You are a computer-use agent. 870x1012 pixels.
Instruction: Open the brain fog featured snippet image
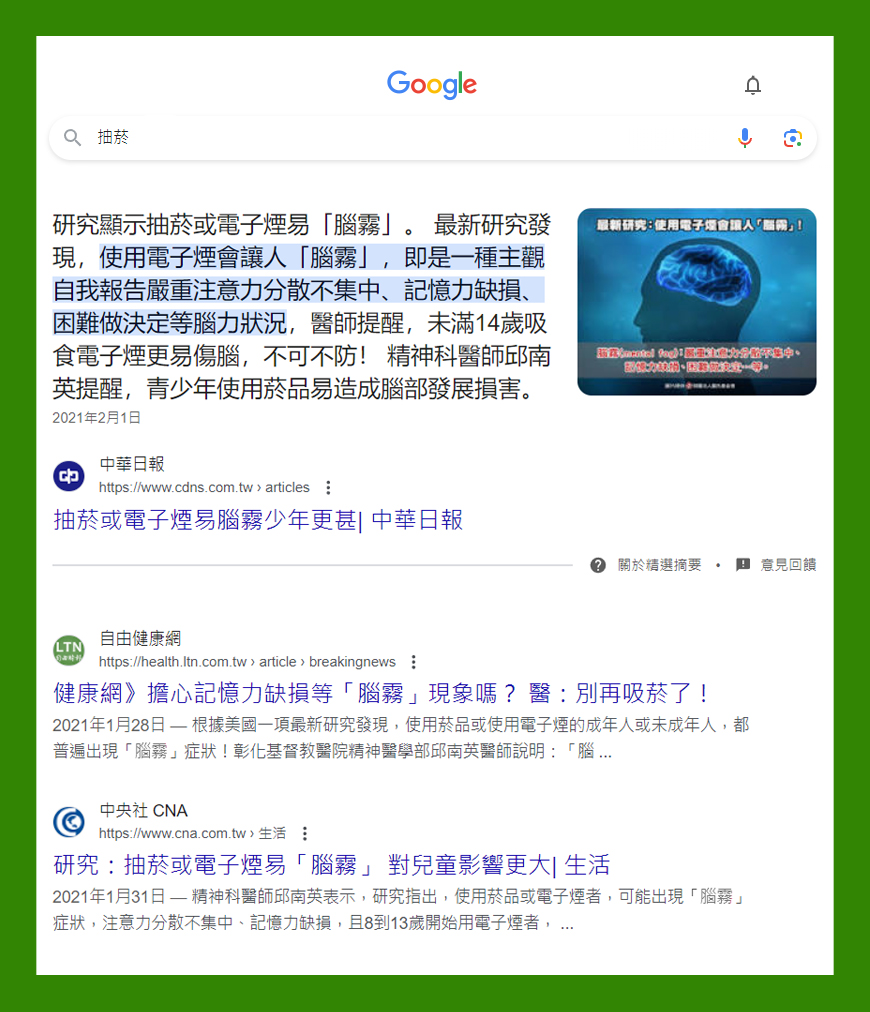[696, 301]
